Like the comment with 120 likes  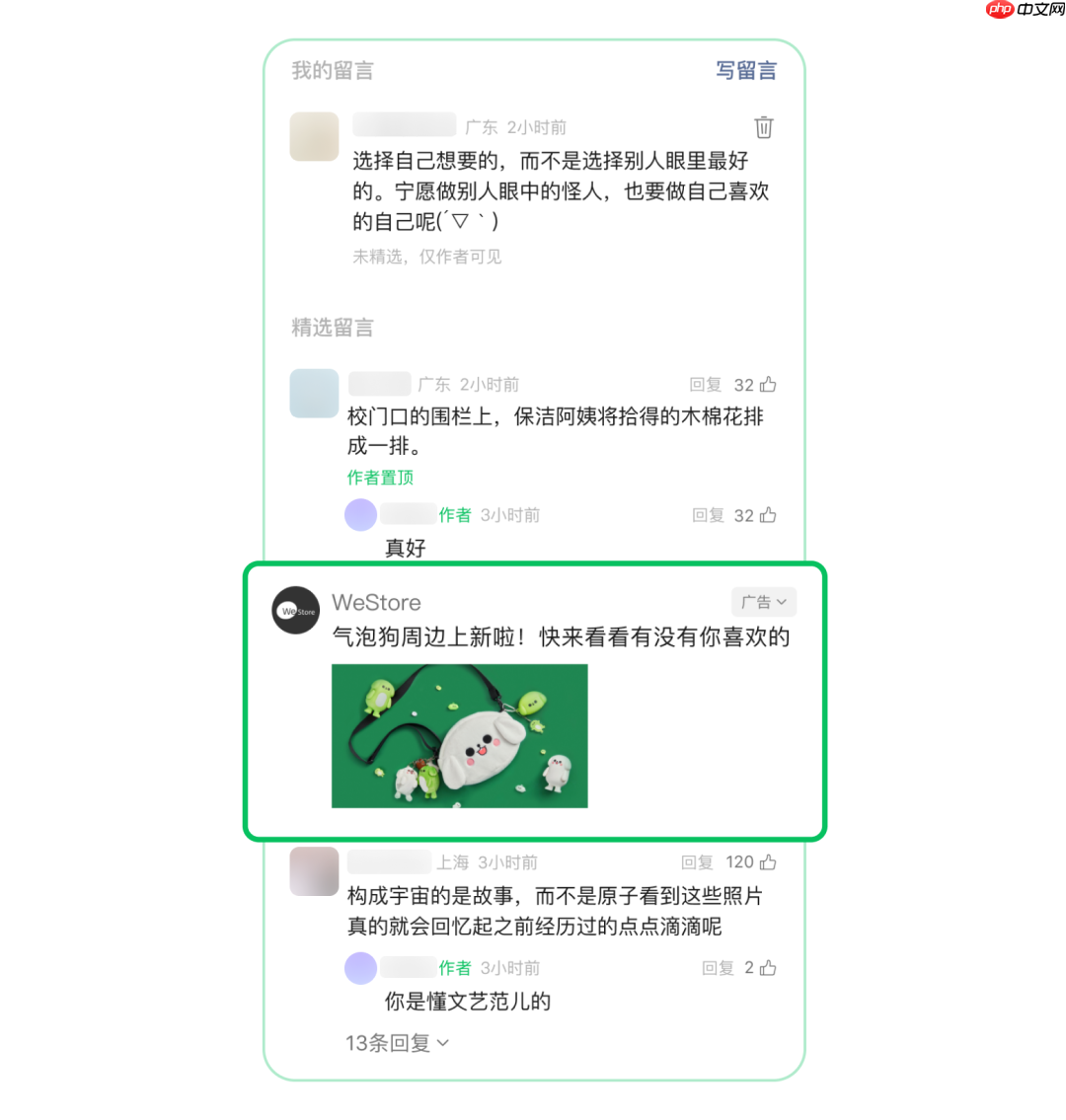tap(768, 862)
